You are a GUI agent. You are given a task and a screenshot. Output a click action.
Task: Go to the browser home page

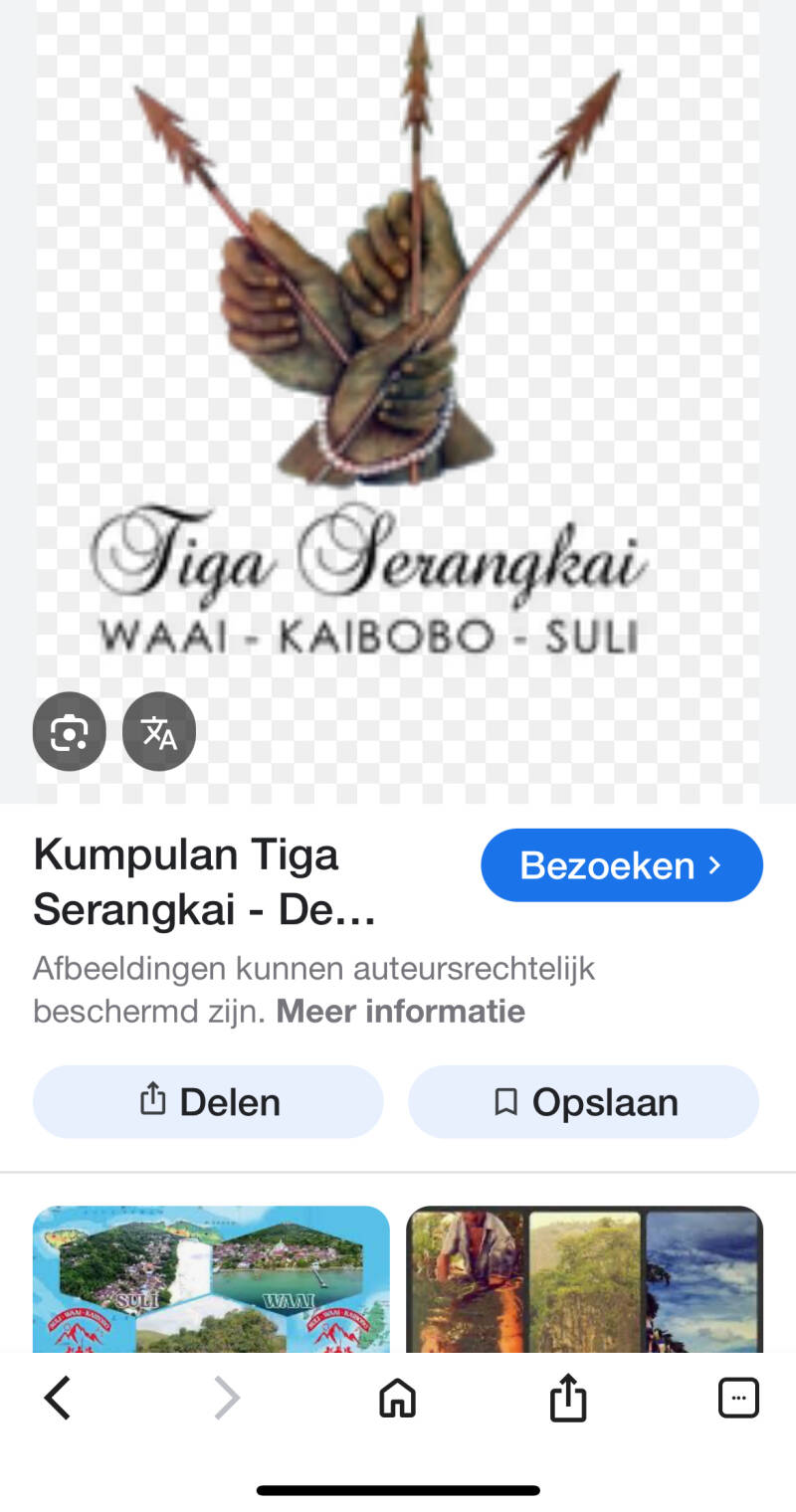click(x=397, y=1399)
